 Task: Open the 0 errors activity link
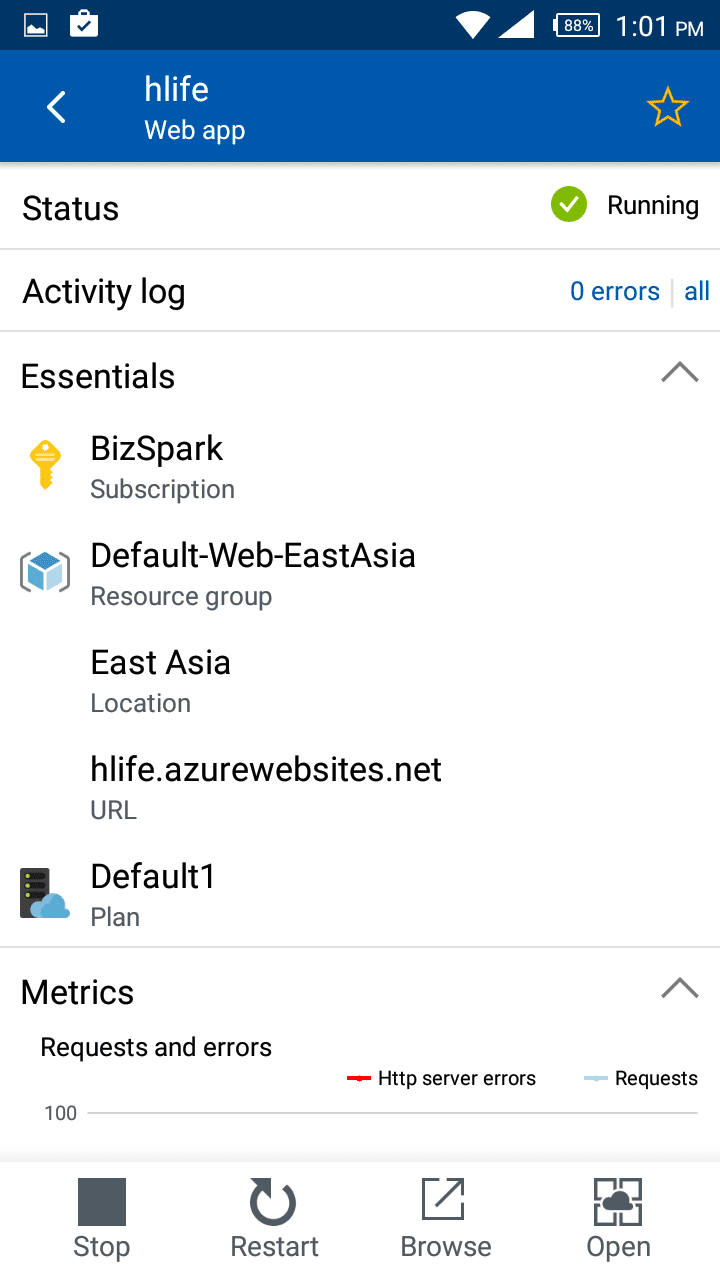[x=615, y=291]
